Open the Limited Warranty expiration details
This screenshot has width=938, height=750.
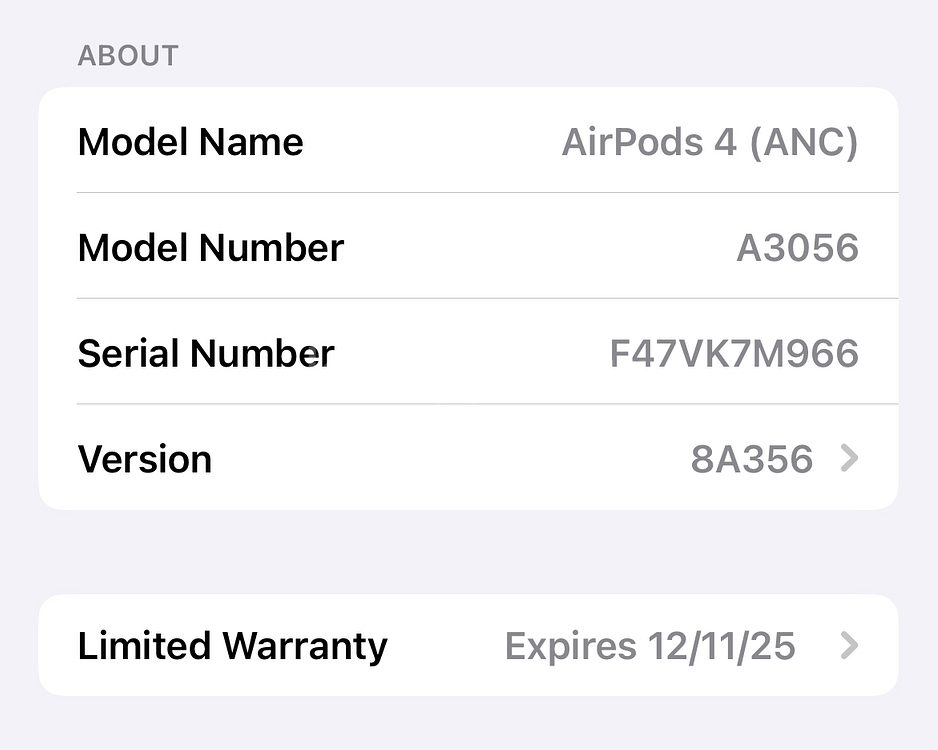click(468, 646)
